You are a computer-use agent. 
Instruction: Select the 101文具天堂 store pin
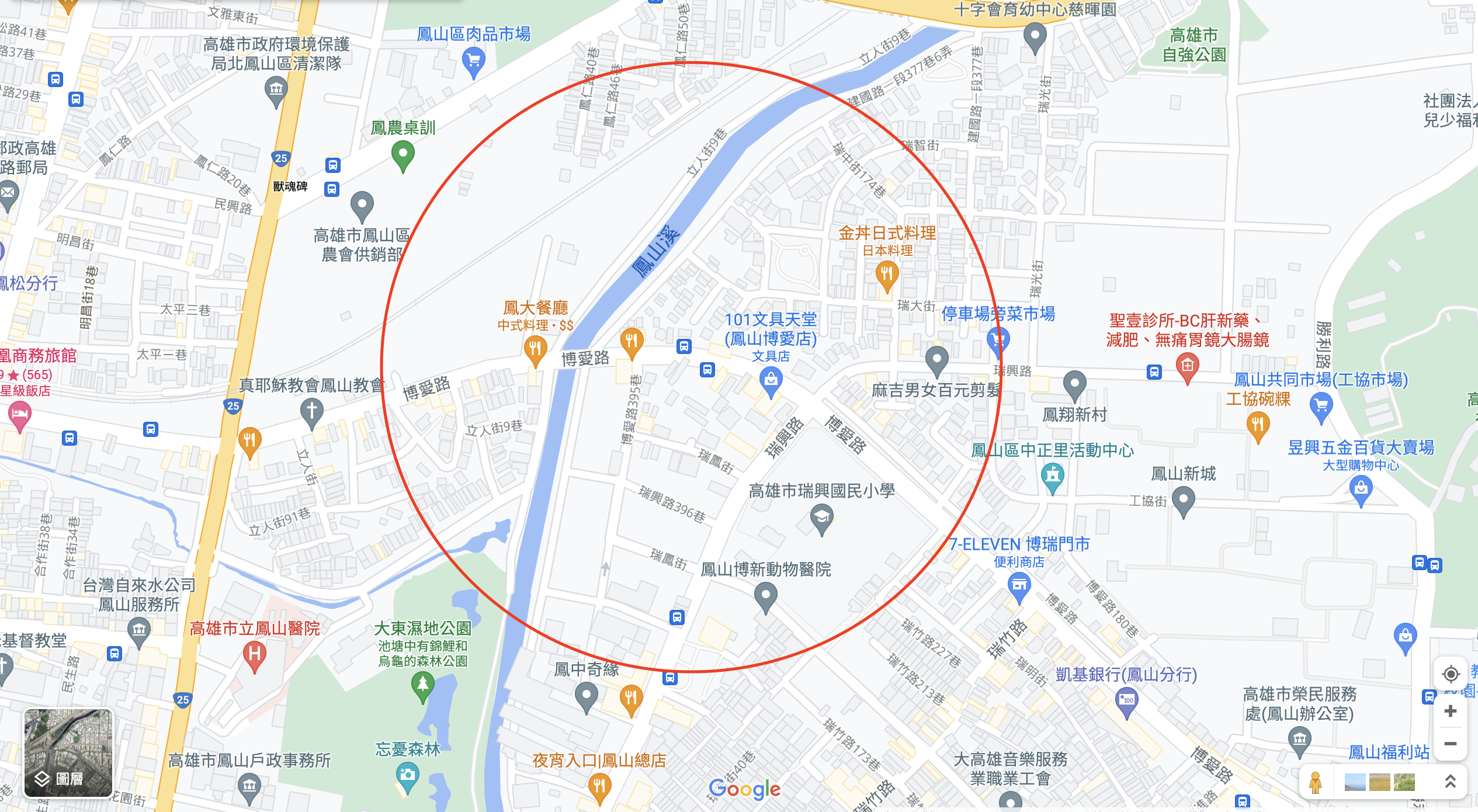click(x=771, y=381)
